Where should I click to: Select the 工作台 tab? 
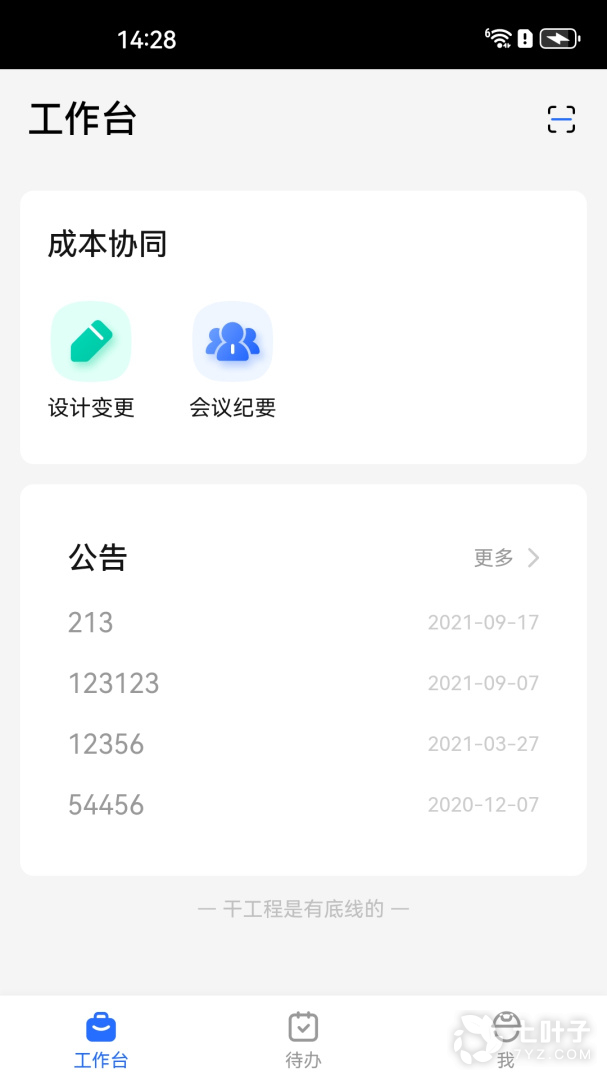point(101,1038)
